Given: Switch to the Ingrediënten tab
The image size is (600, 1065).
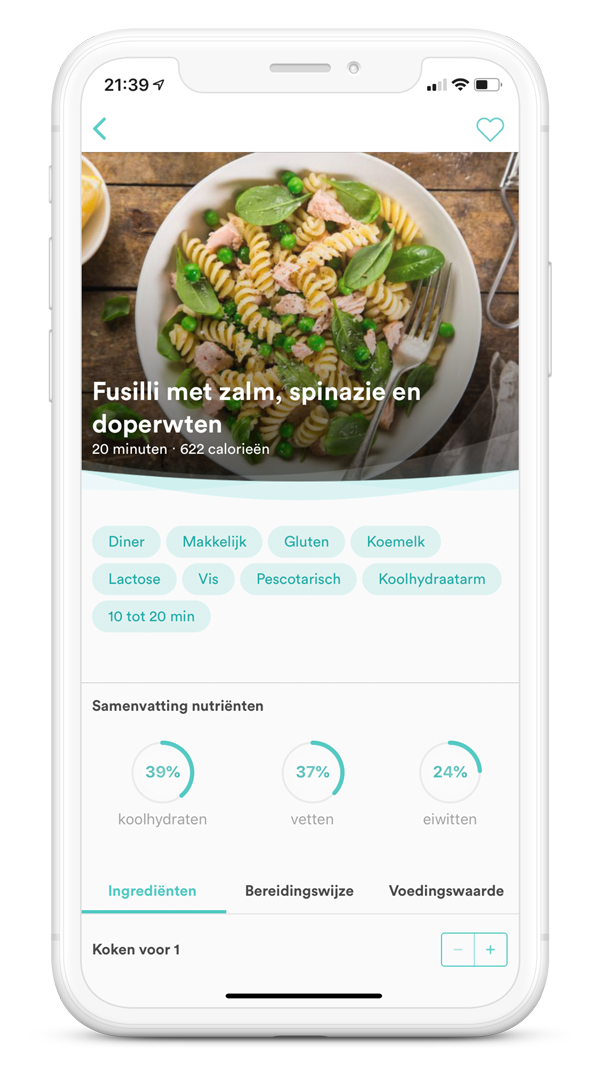Looking at the screenshot, I should [x=152, y=891].
